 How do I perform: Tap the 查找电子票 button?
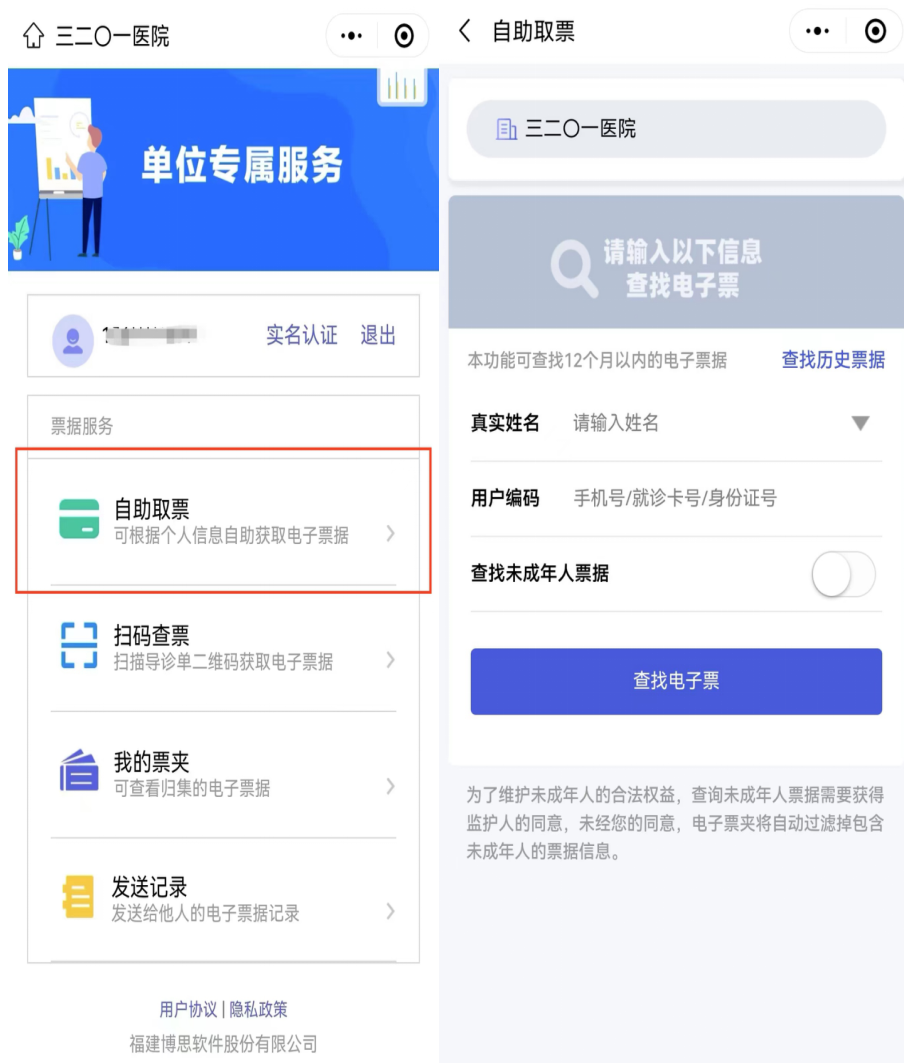click(x=676, y=681)
